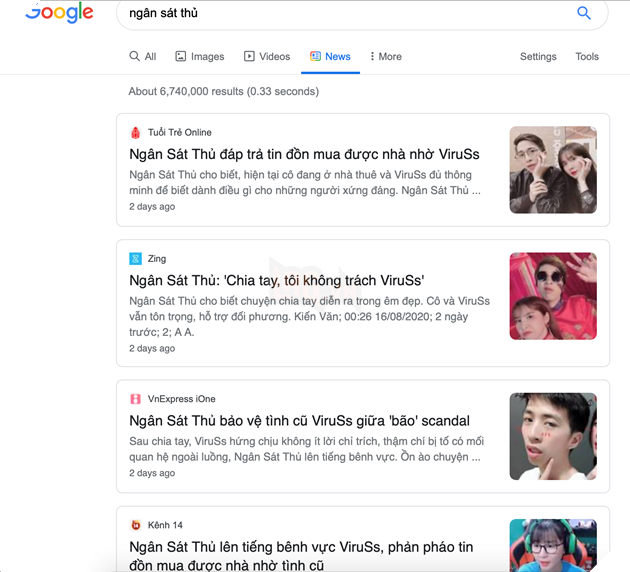Open search Settings
Image resolution: width=630 pixels, height=572 pixels.
tap(538, 57)
